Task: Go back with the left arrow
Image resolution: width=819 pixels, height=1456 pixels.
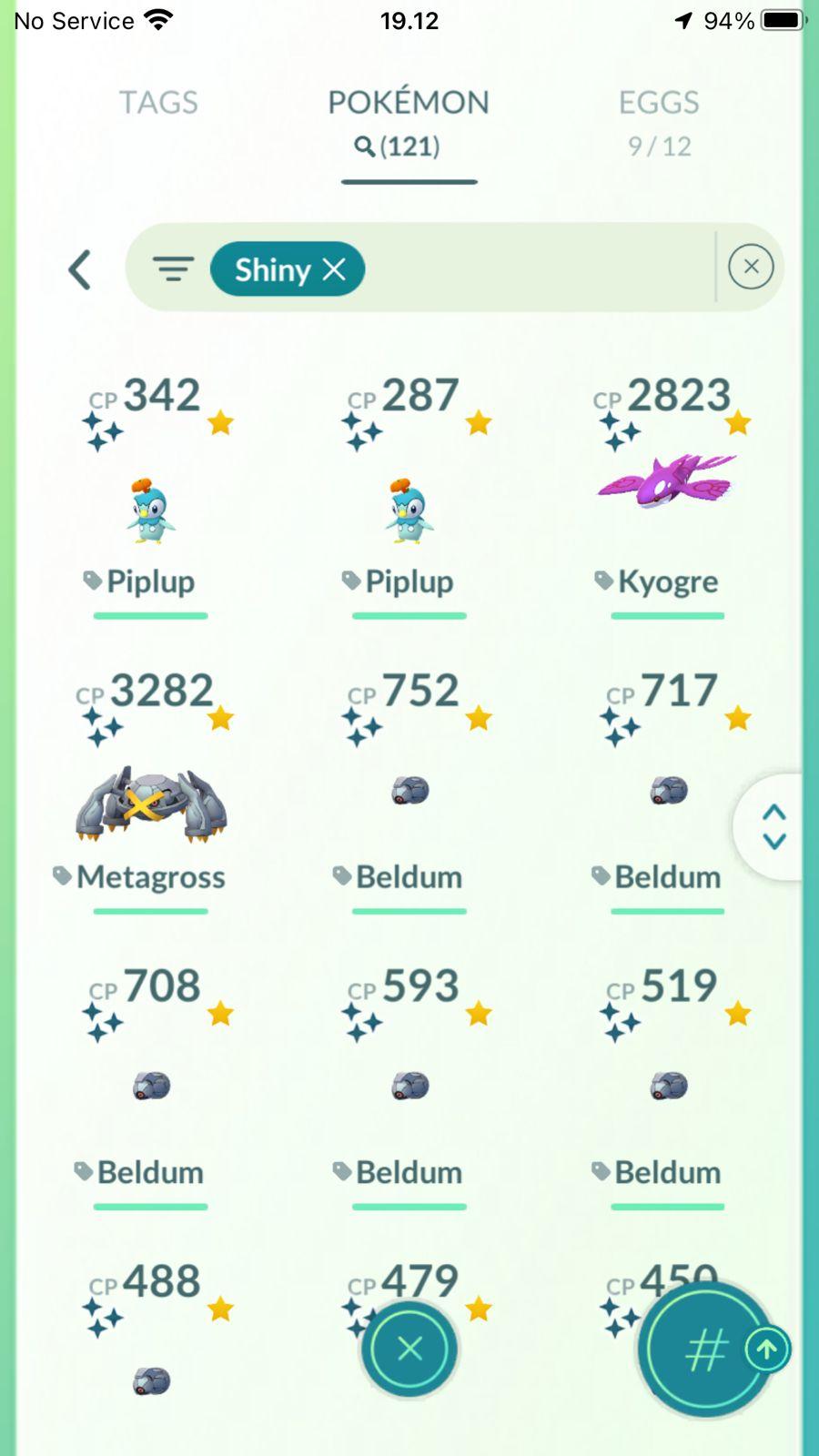Action: click(x=80, y=269)
